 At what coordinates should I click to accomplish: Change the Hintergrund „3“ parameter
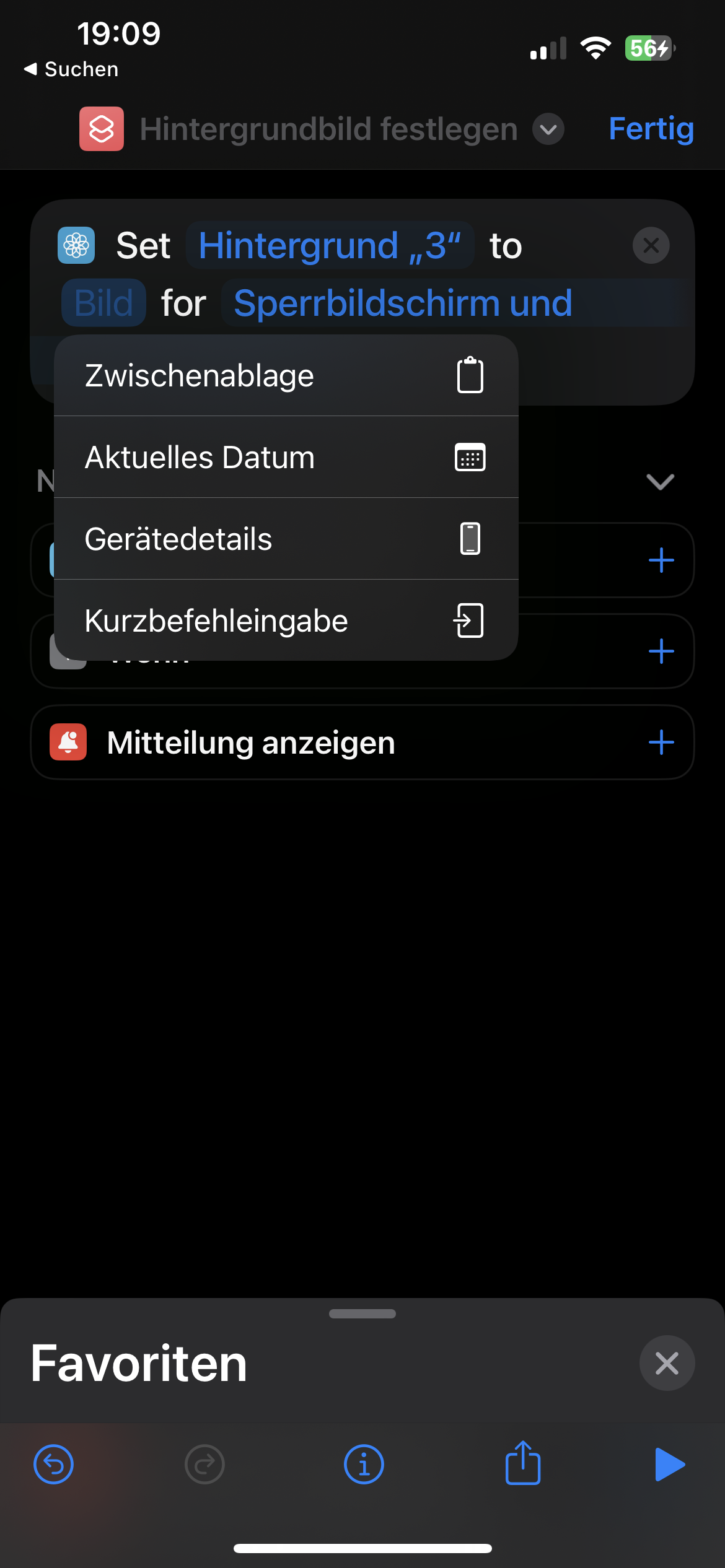(330, 246)
